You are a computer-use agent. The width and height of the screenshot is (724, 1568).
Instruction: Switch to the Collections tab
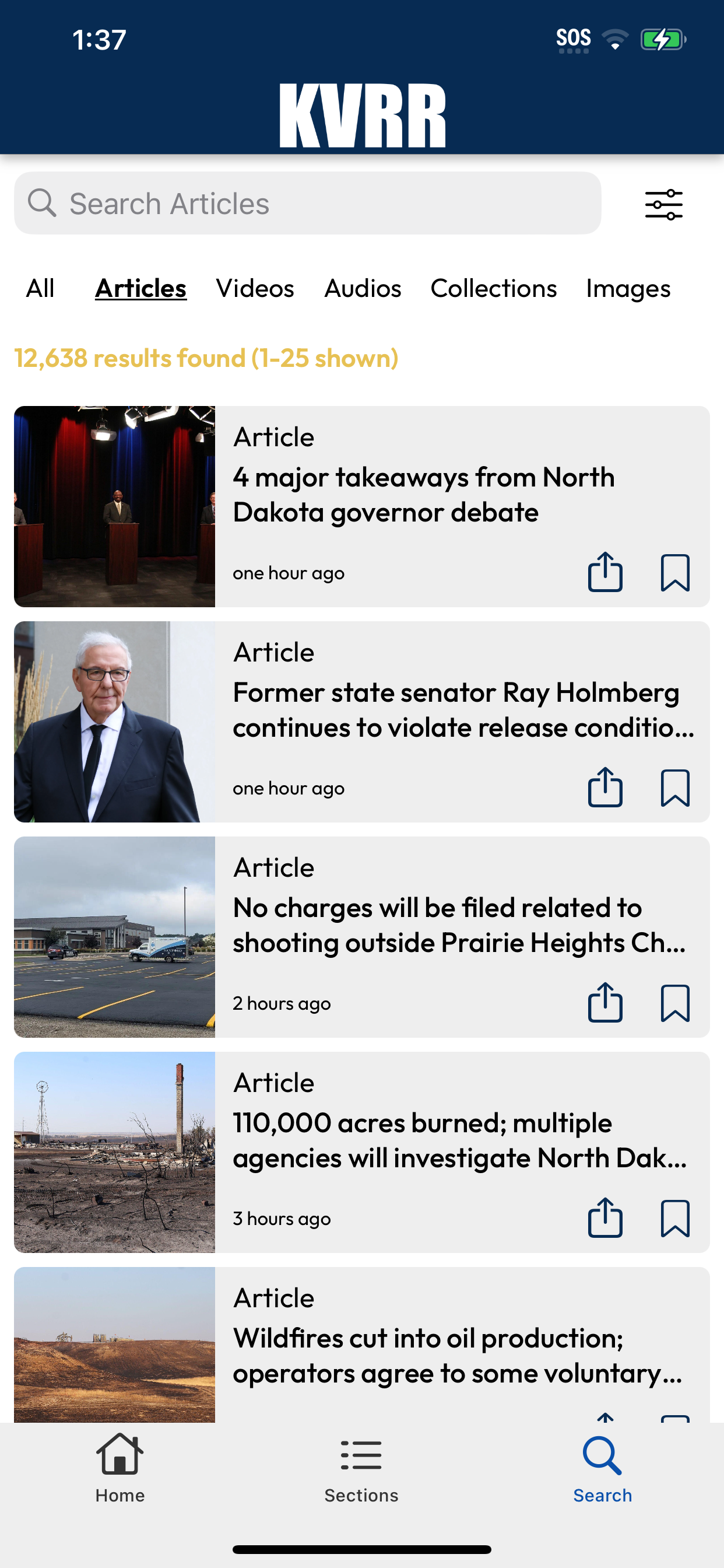tap(493, 289)
